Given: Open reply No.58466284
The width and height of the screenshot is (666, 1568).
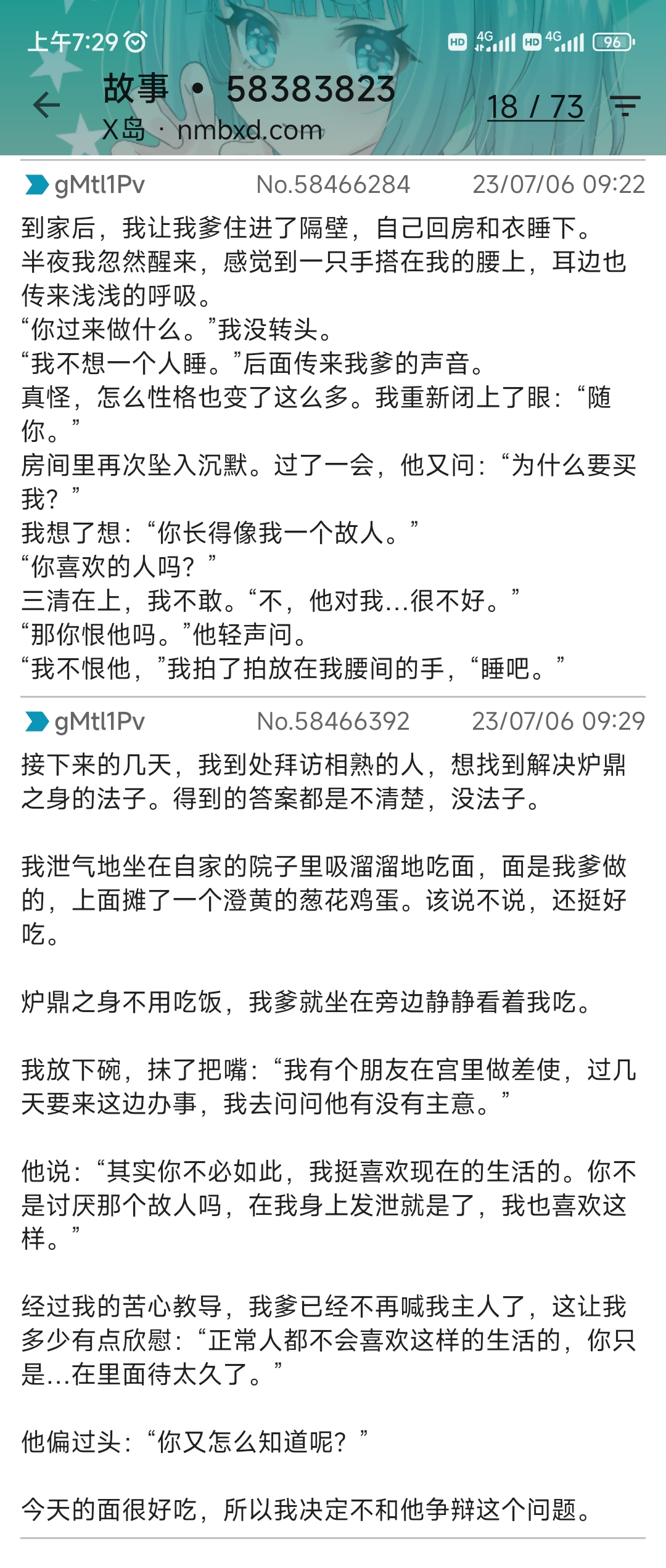Looking at the screenshot, I should (x=333, y=184).
